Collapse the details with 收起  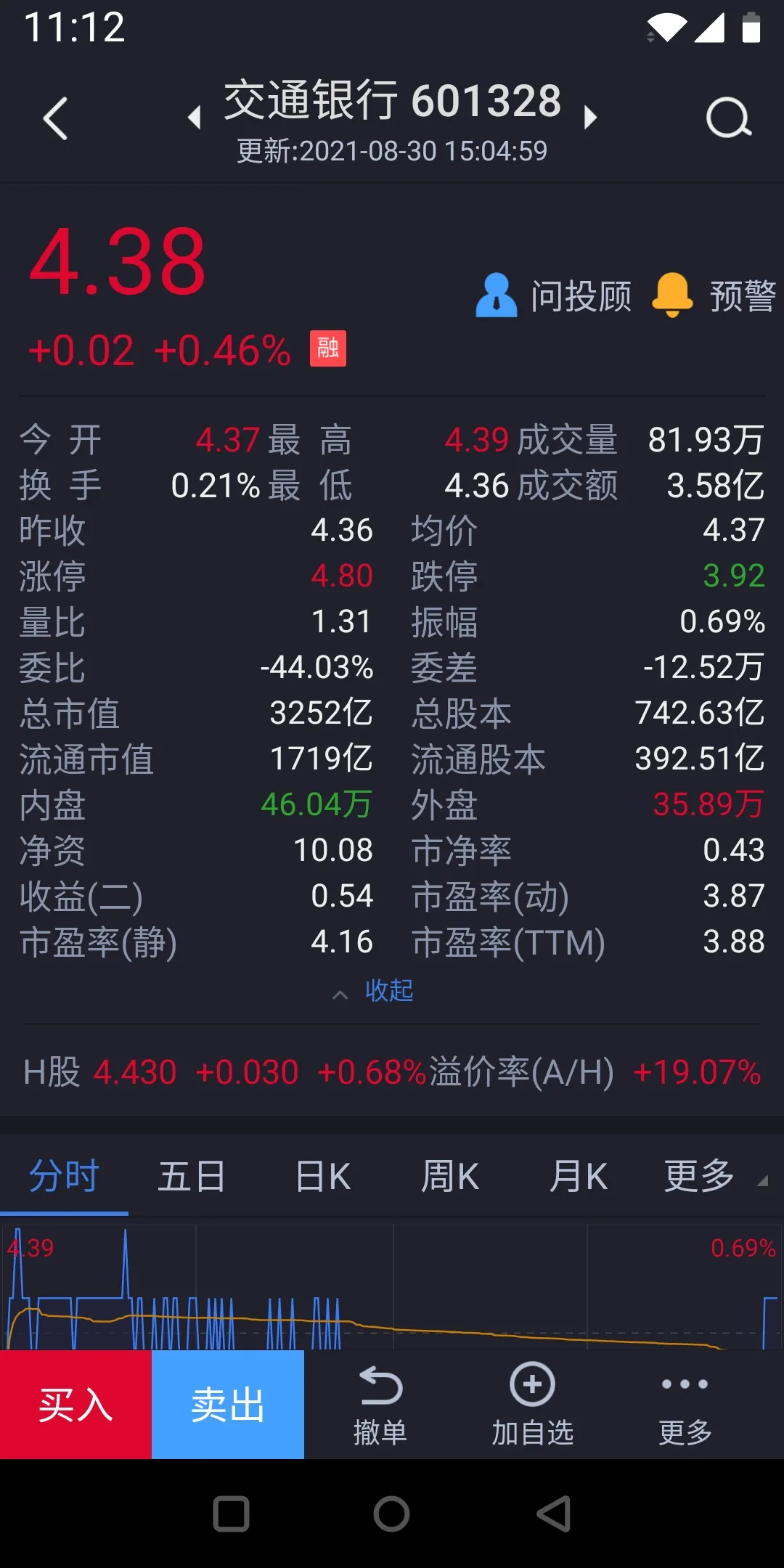click(x=373, y=991)
